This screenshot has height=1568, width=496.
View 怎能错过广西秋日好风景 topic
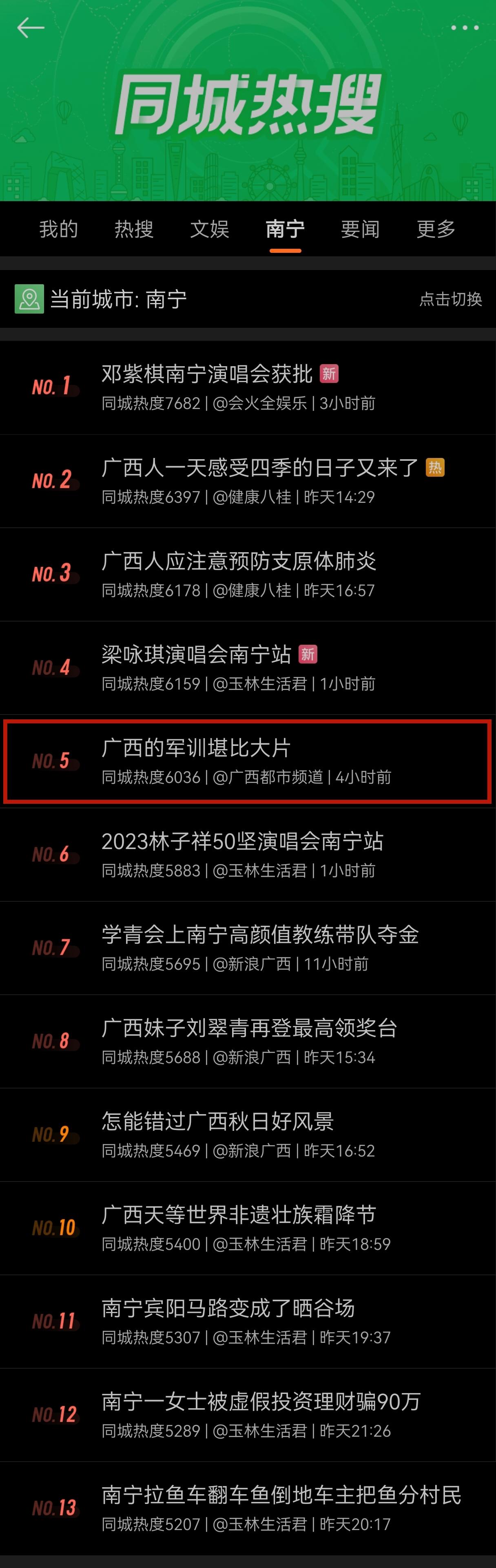tap(217, 1121)
